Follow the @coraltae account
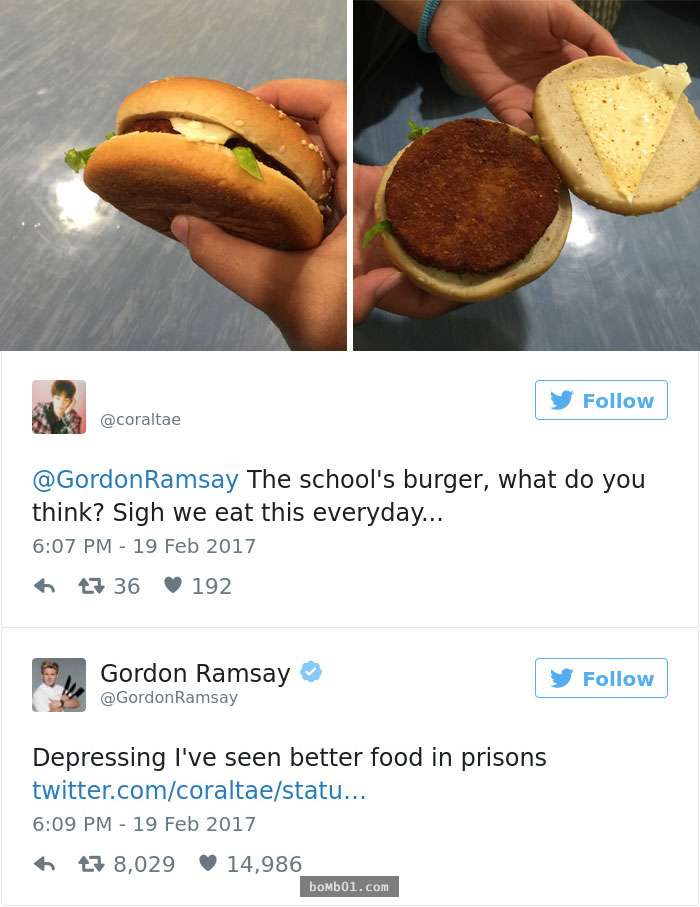Screen dimensions: 700x907 601,400
